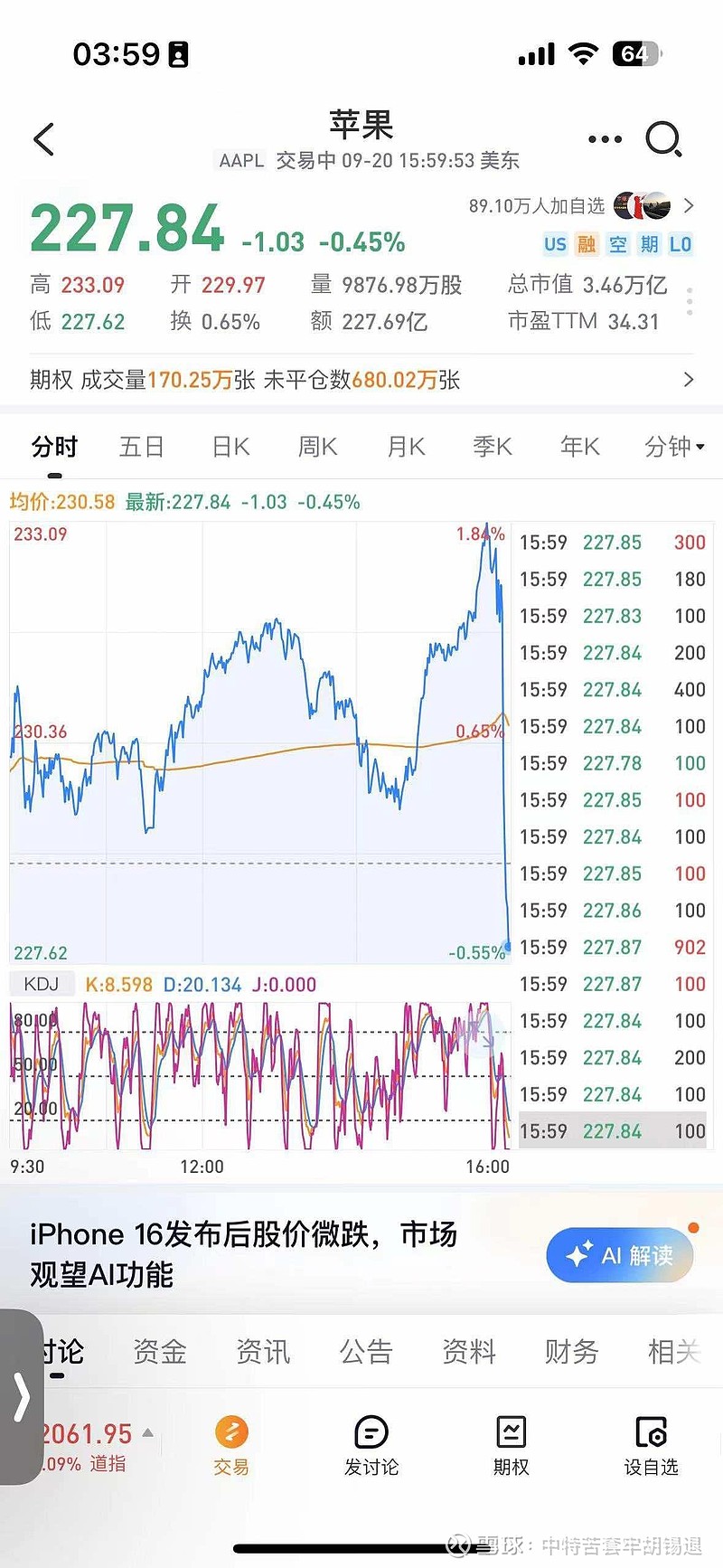Toggle the 融 (margin) indicator badge
The height and width of the screenshot is (1568, 723).
(x=586, y=244)
